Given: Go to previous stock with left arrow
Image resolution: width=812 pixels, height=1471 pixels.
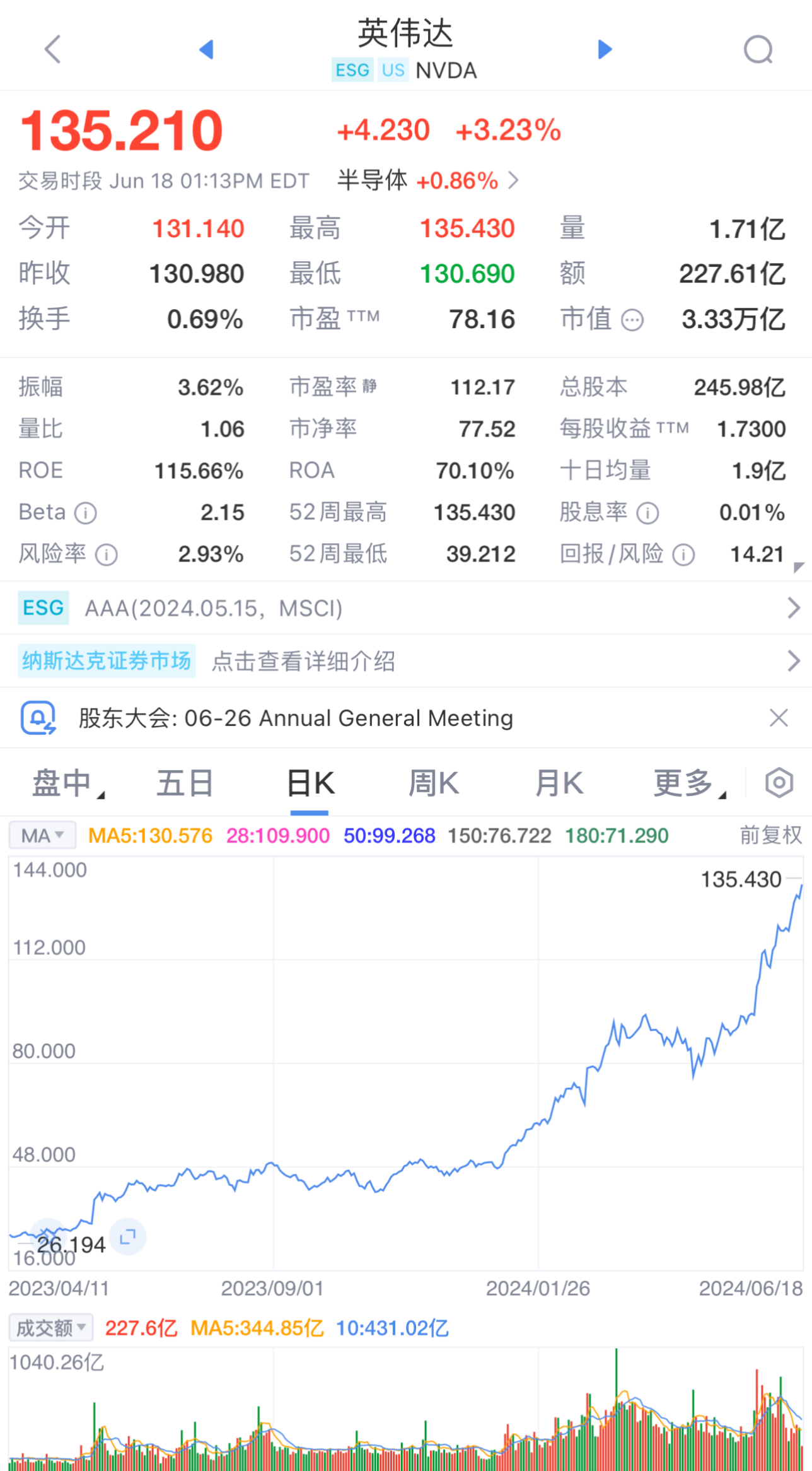Looking at the screenshot, I should click(x=207, y=49).
